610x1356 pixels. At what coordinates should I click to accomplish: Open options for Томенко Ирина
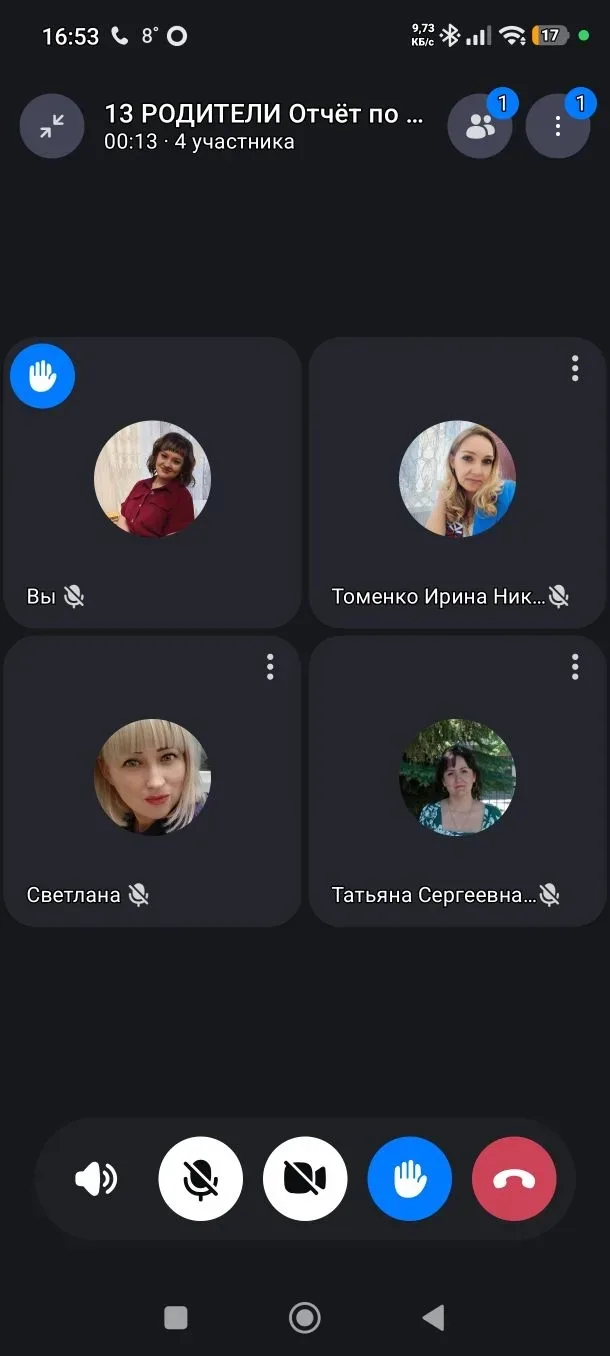tap(575, 368)
